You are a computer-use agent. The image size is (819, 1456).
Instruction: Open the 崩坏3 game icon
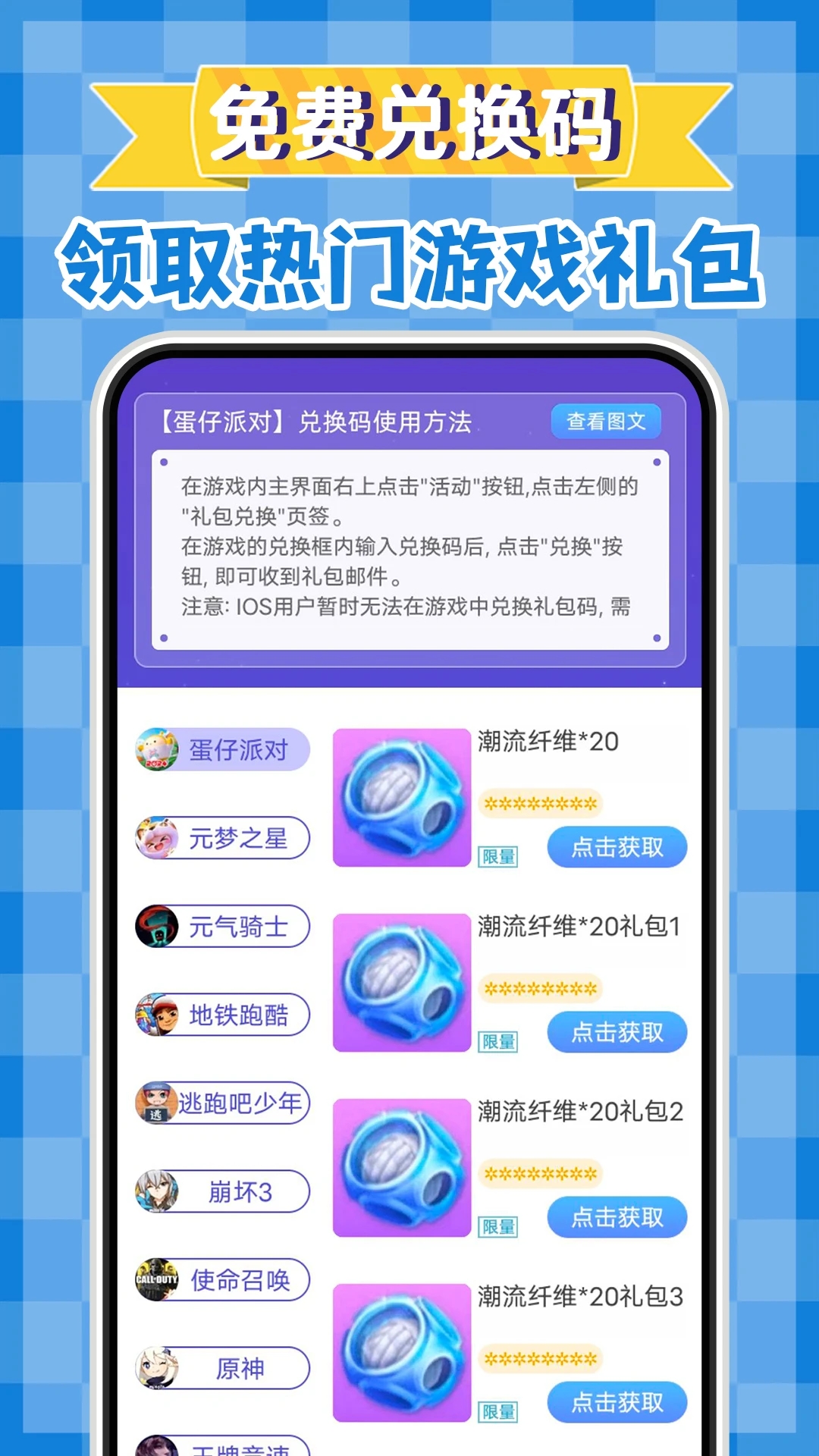point(155,1191)
